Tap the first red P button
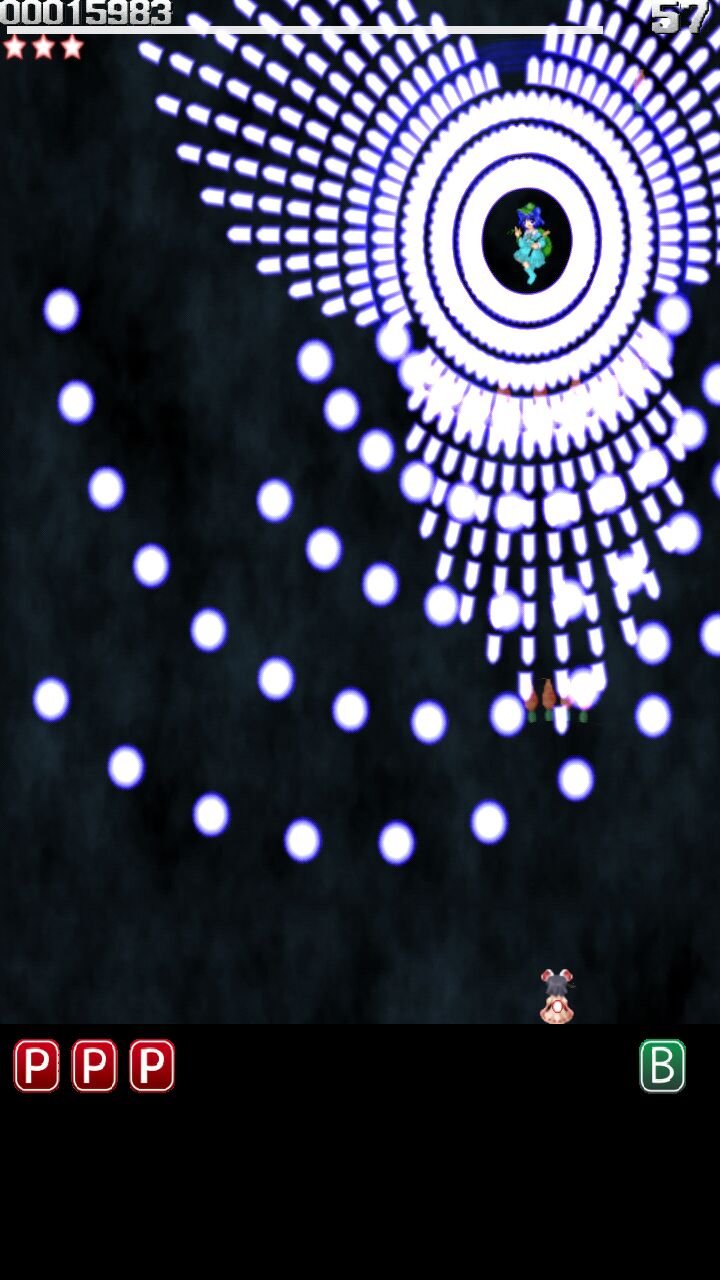720x1280 pixels. click(x=36, y=1066)
